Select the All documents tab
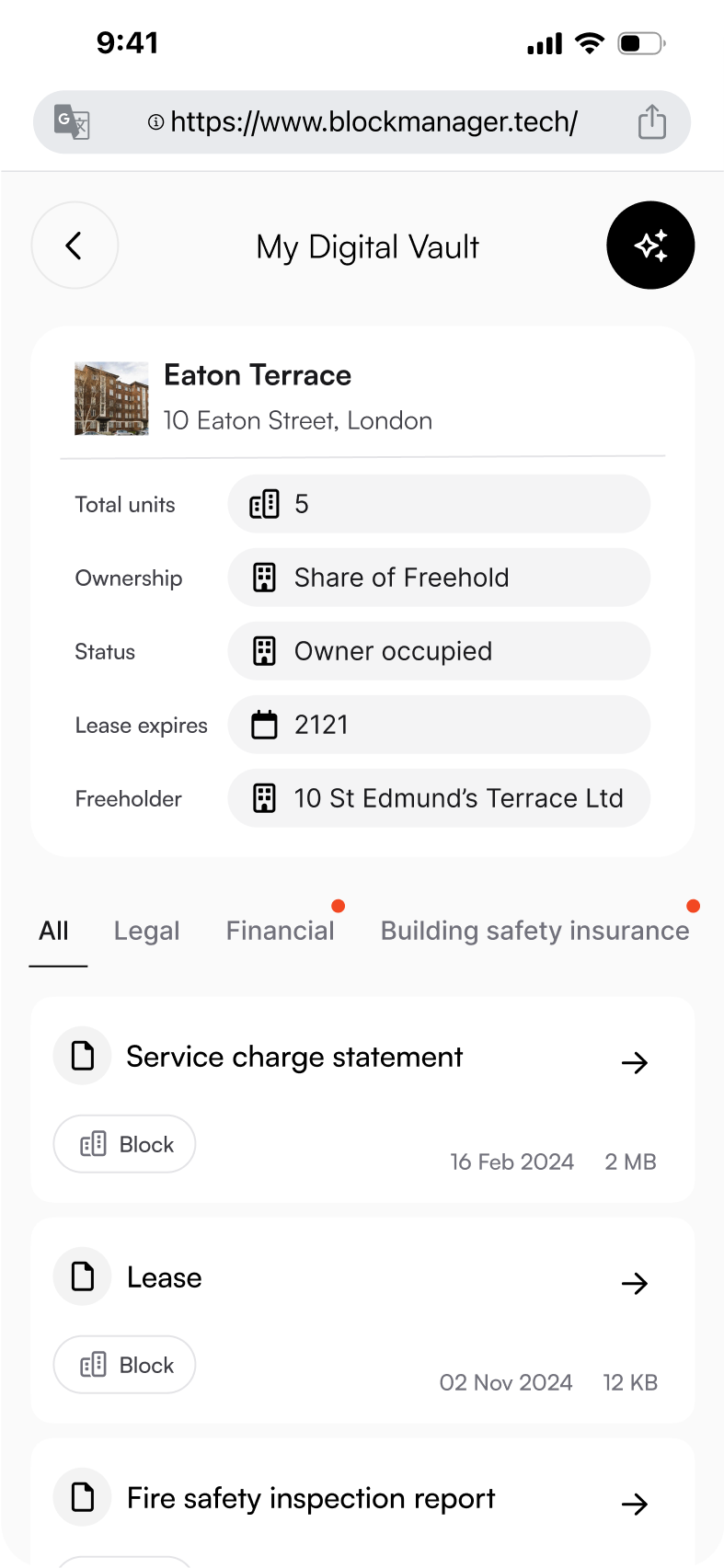Image resolution: width=724 pixels, height=1568 pixels. (x=54, y=931)
